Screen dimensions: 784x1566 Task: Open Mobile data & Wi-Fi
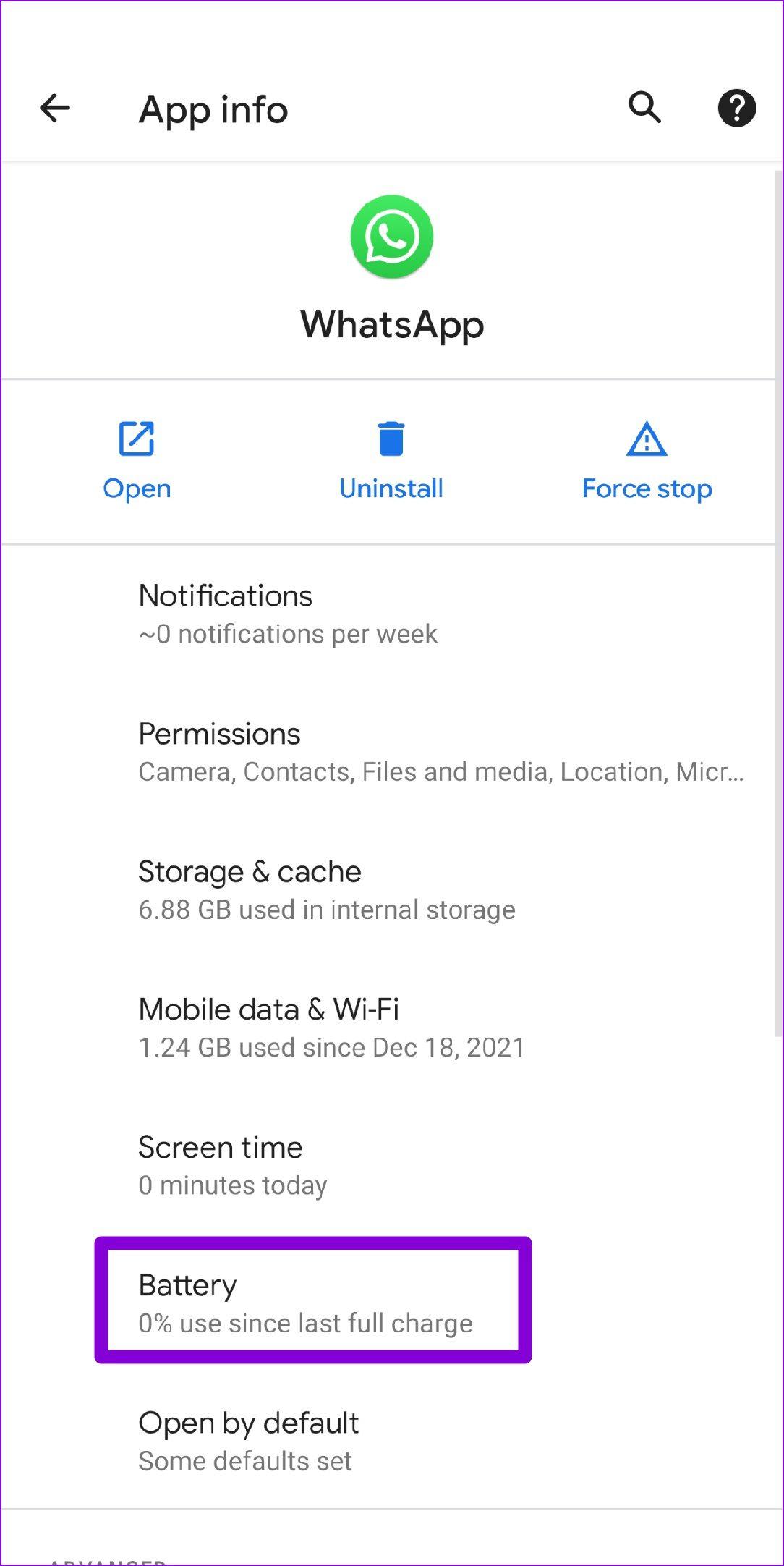(x=331, y=1027)
